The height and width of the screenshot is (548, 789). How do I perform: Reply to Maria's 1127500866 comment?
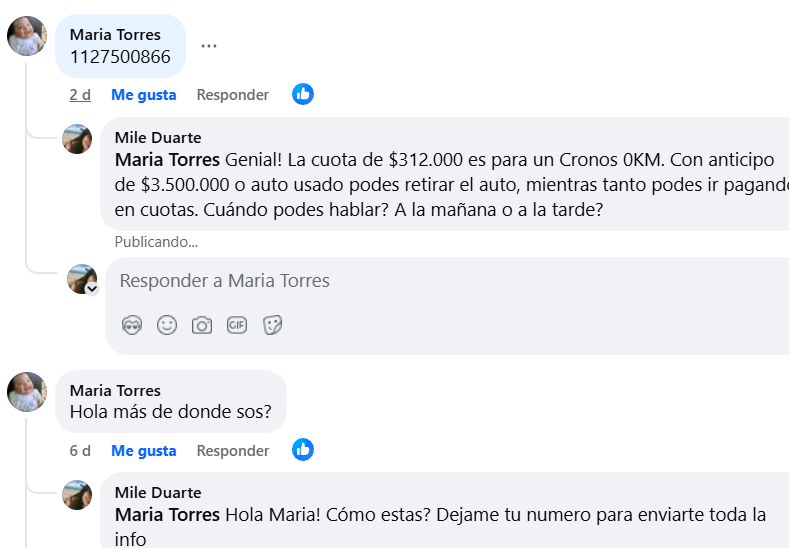click(x=232, y=95)
